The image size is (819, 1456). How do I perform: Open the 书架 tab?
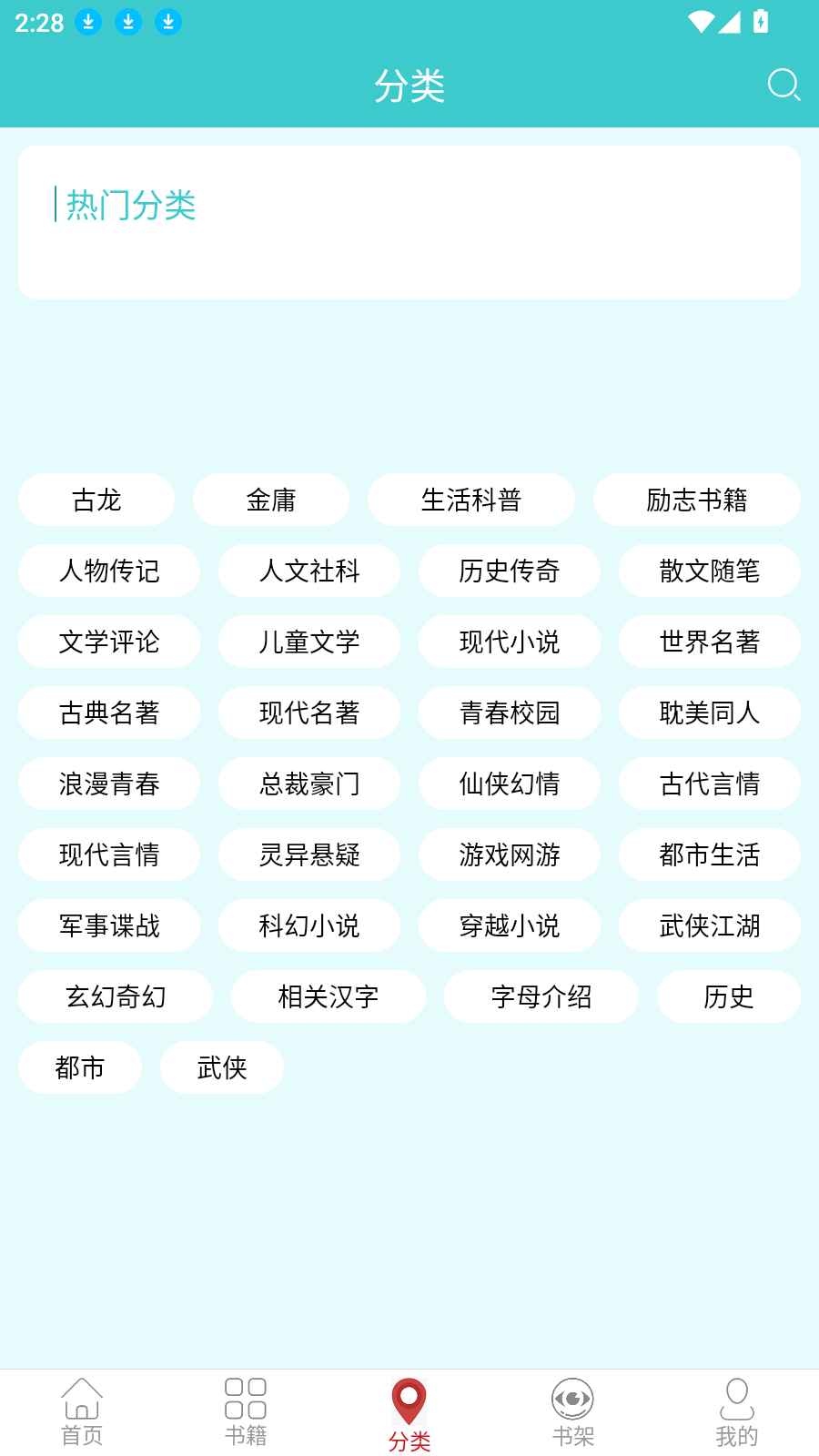[x=573, y=1412]
